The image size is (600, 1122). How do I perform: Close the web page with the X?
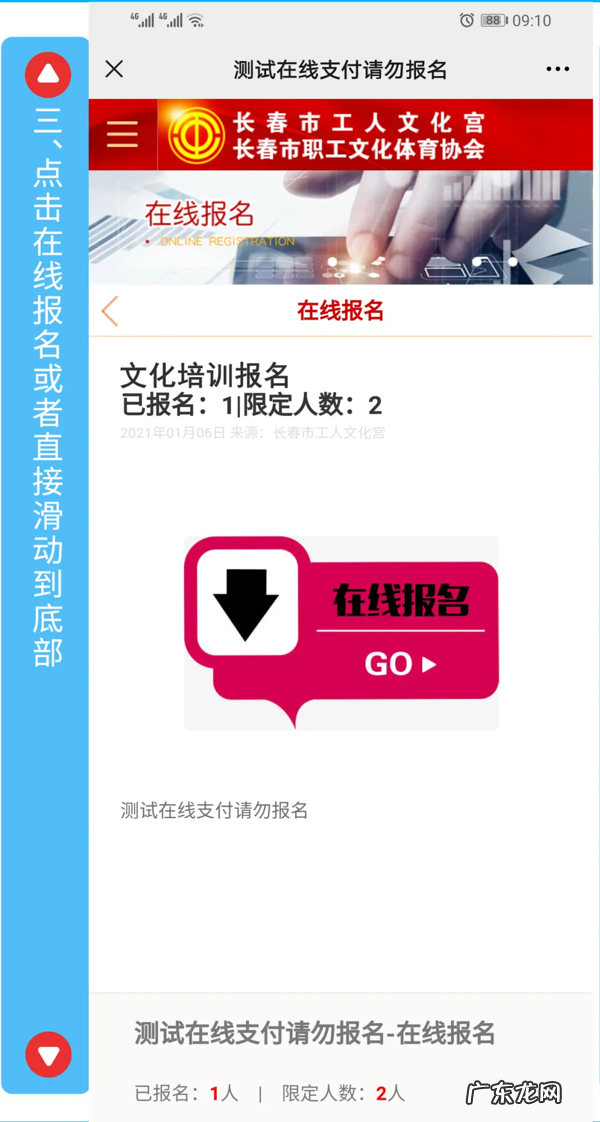click(114, 69)
